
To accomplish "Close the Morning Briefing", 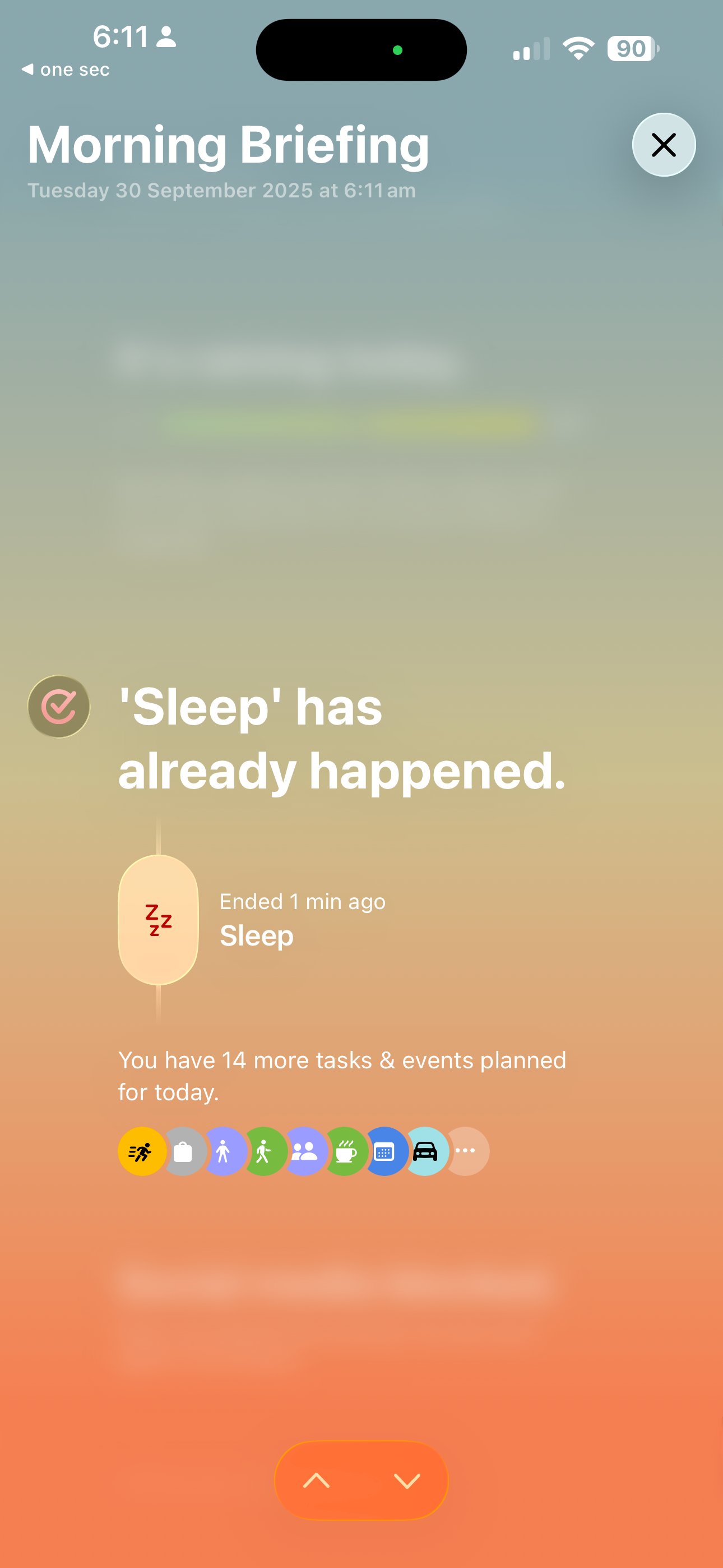I will 664,145.
